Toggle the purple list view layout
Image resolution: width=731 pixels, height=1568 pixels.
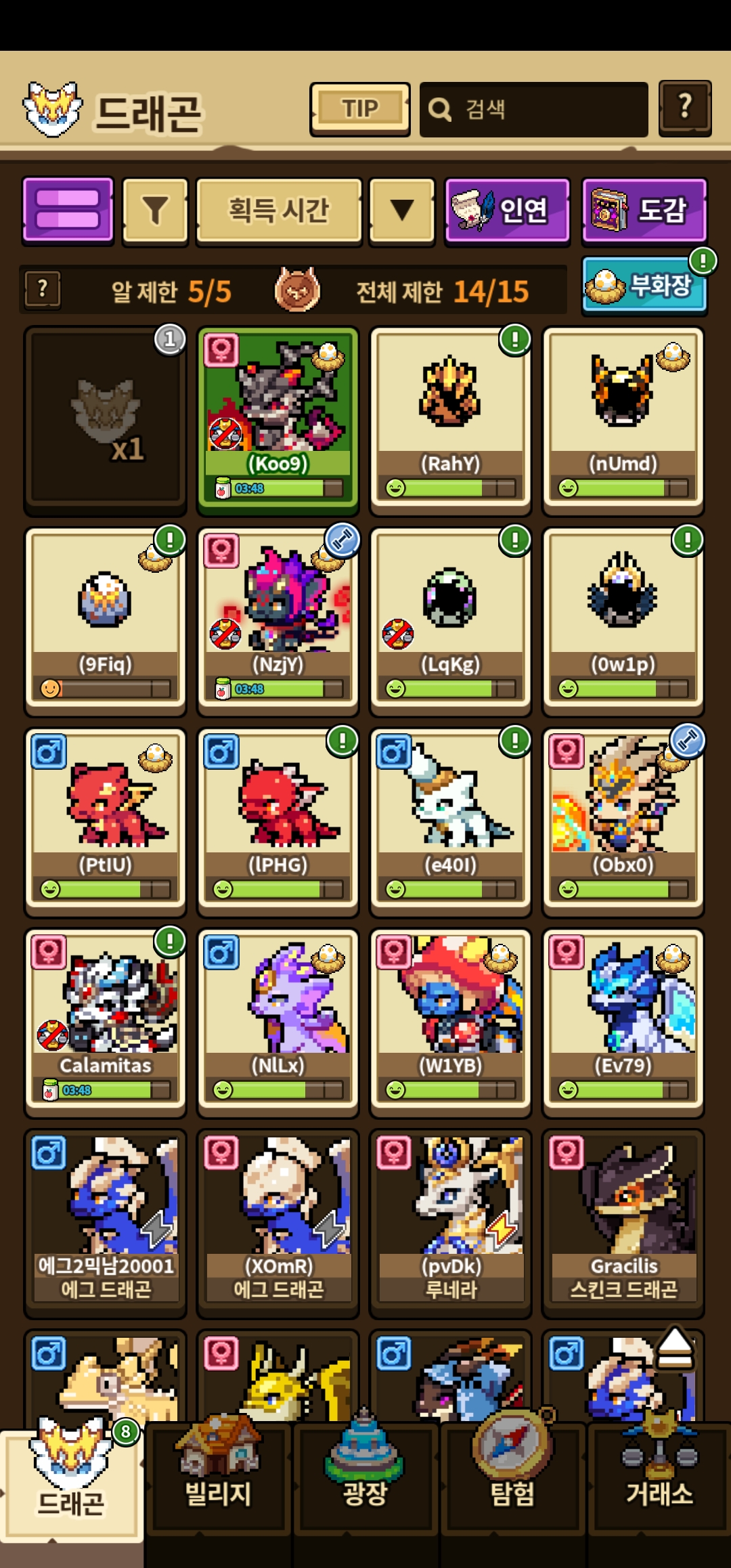68,209
